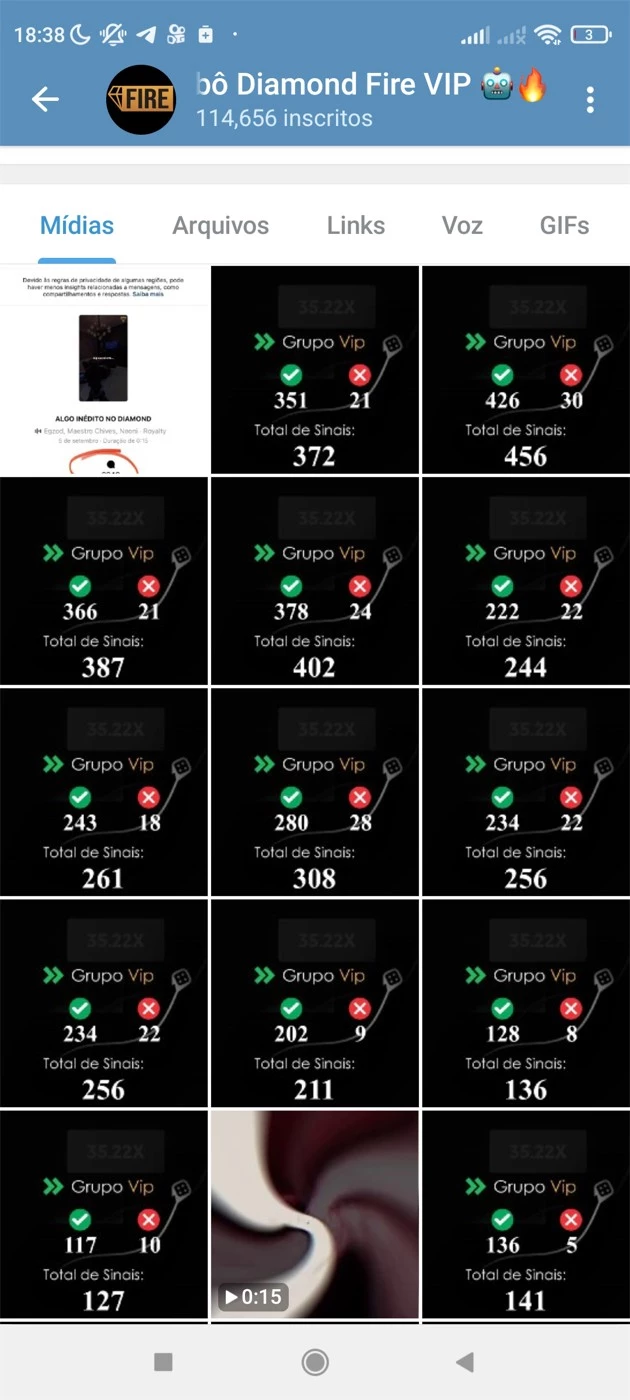The image size is (630, 1400).
Task: Open the image with total 387
Action: point(104,581)
